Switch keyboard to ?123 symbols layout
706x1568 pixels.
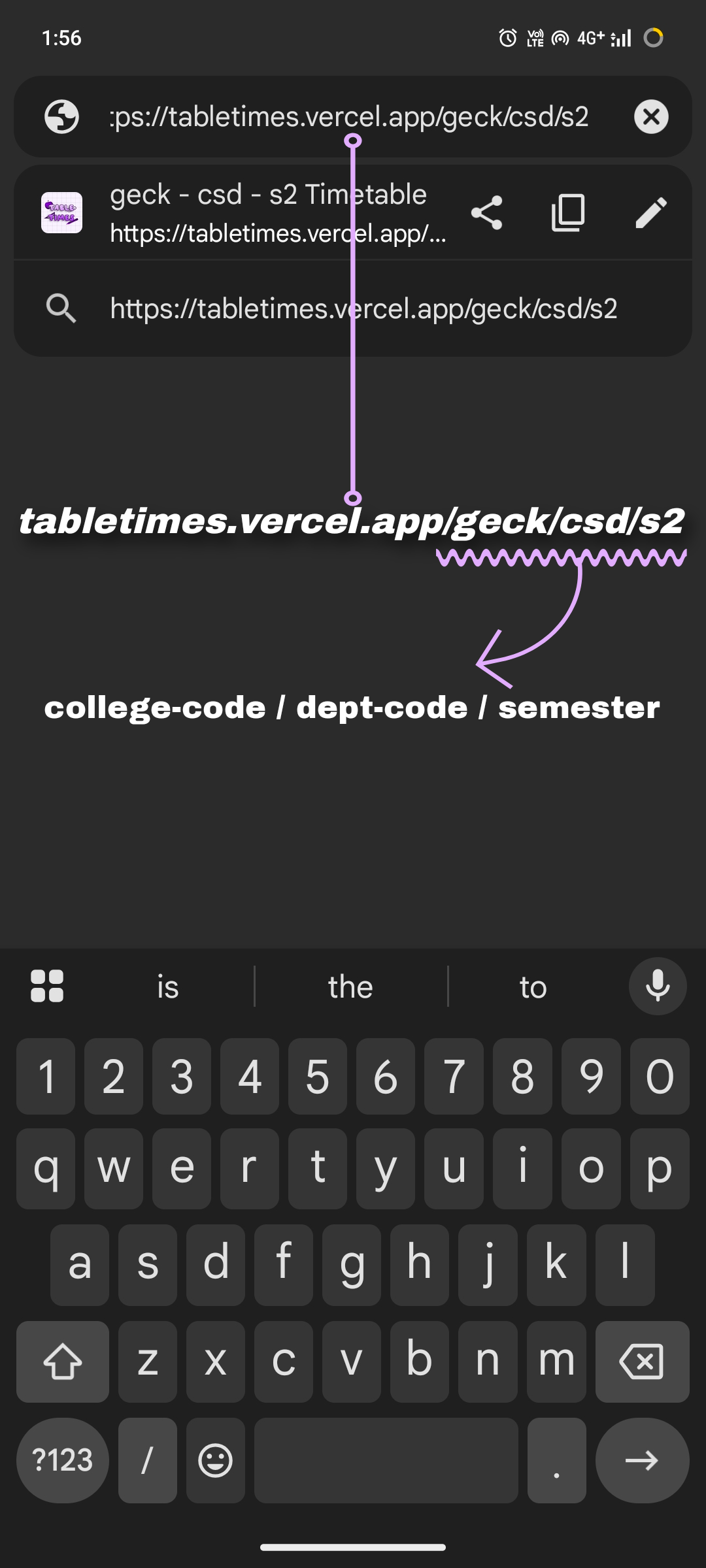[63, 1460]
